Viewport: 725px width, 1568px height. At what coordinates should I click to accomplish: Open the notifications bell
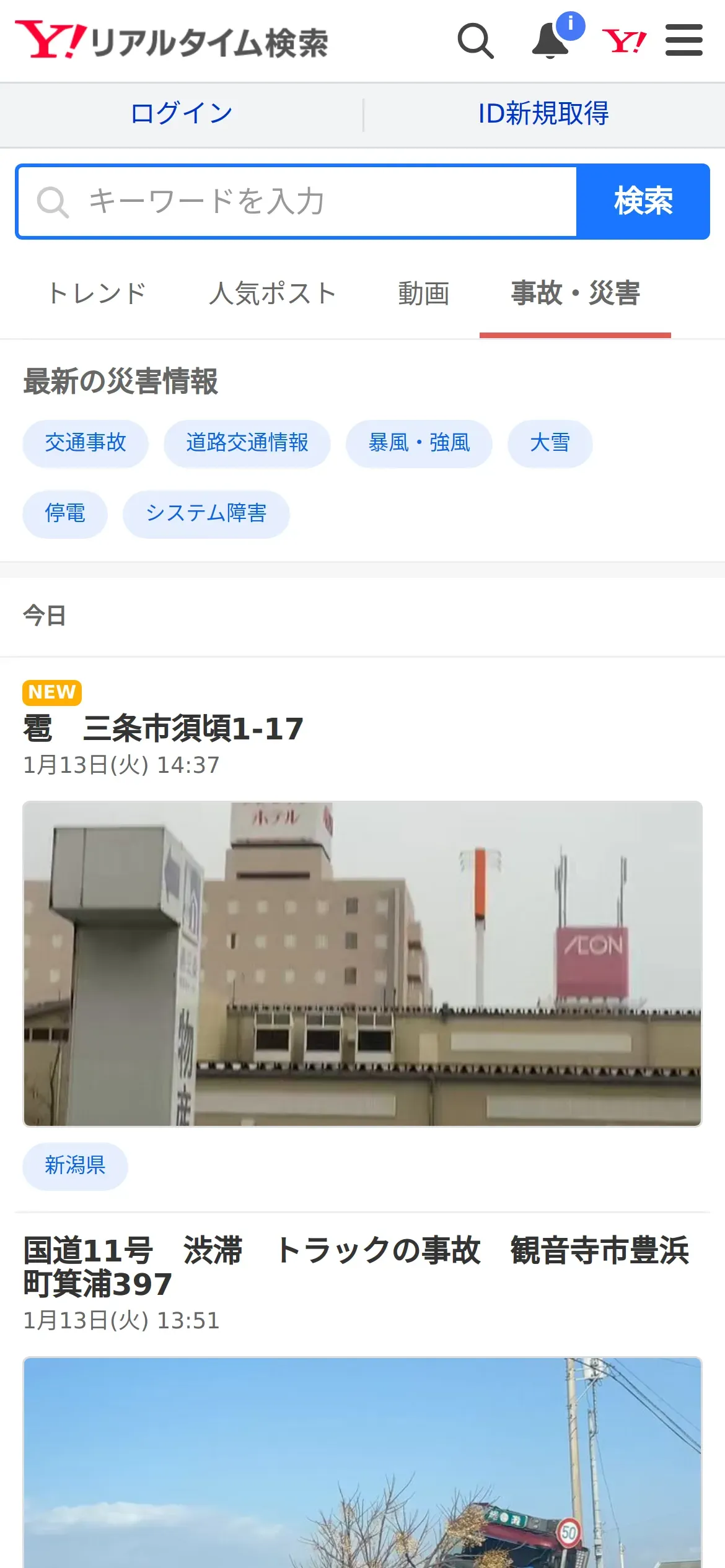coord(551,41)
